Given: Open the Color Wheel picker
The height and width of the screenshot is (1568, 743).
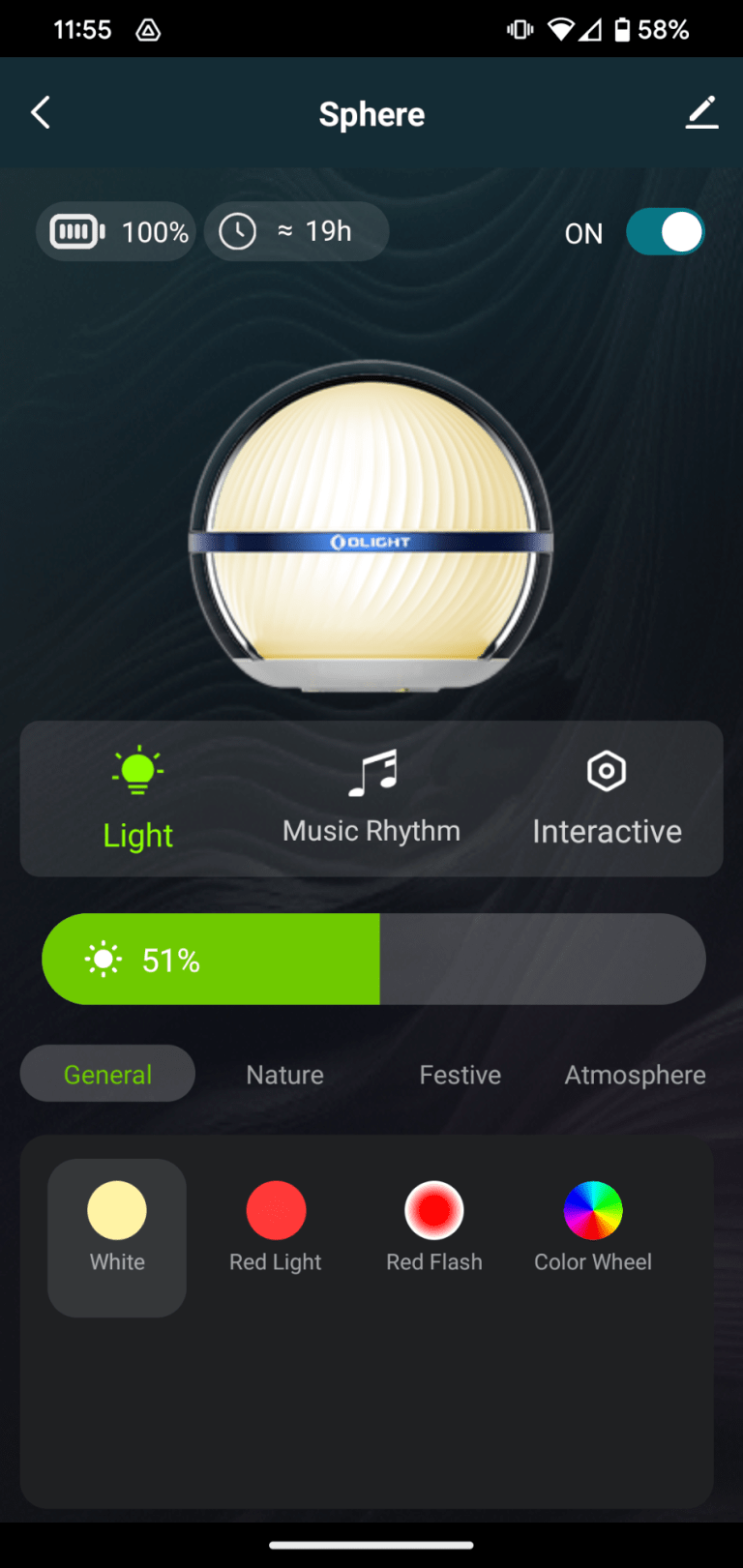Looking at the screenshot, I should (592, 1209).
